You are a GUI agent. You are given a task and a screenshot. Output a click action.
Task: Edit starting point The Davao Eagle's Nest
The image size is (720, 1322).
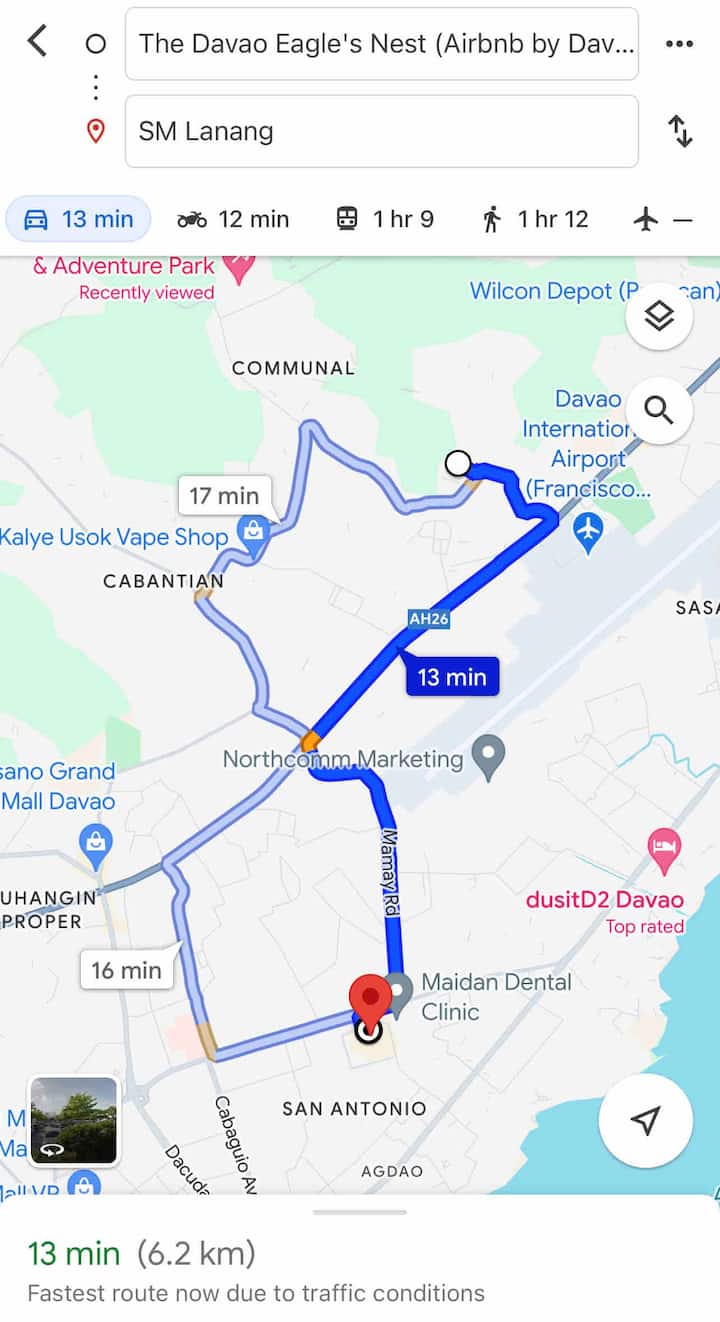point(381,44)
